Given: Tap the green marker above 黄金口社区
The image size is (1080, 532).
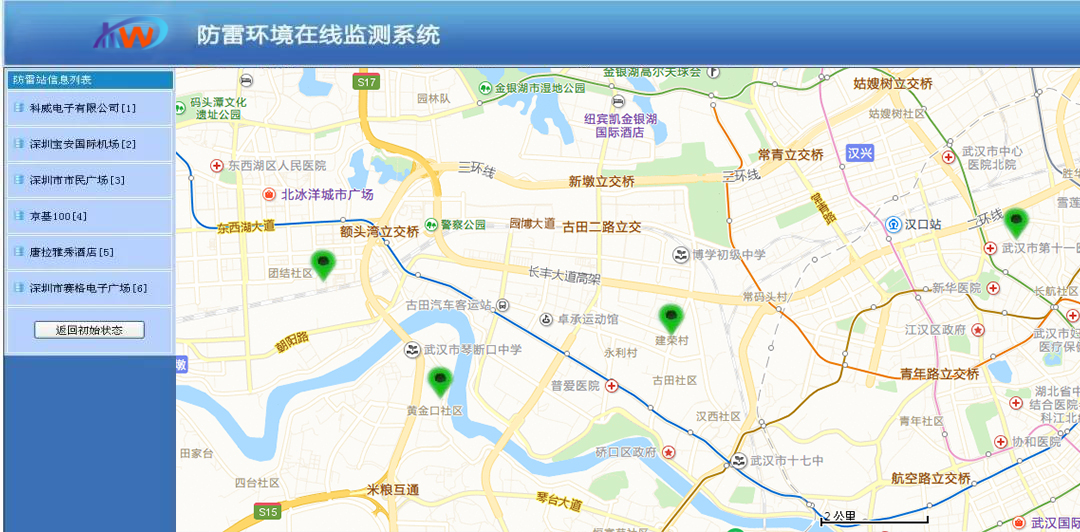Looking at the screenshot, I should point(440,381).
